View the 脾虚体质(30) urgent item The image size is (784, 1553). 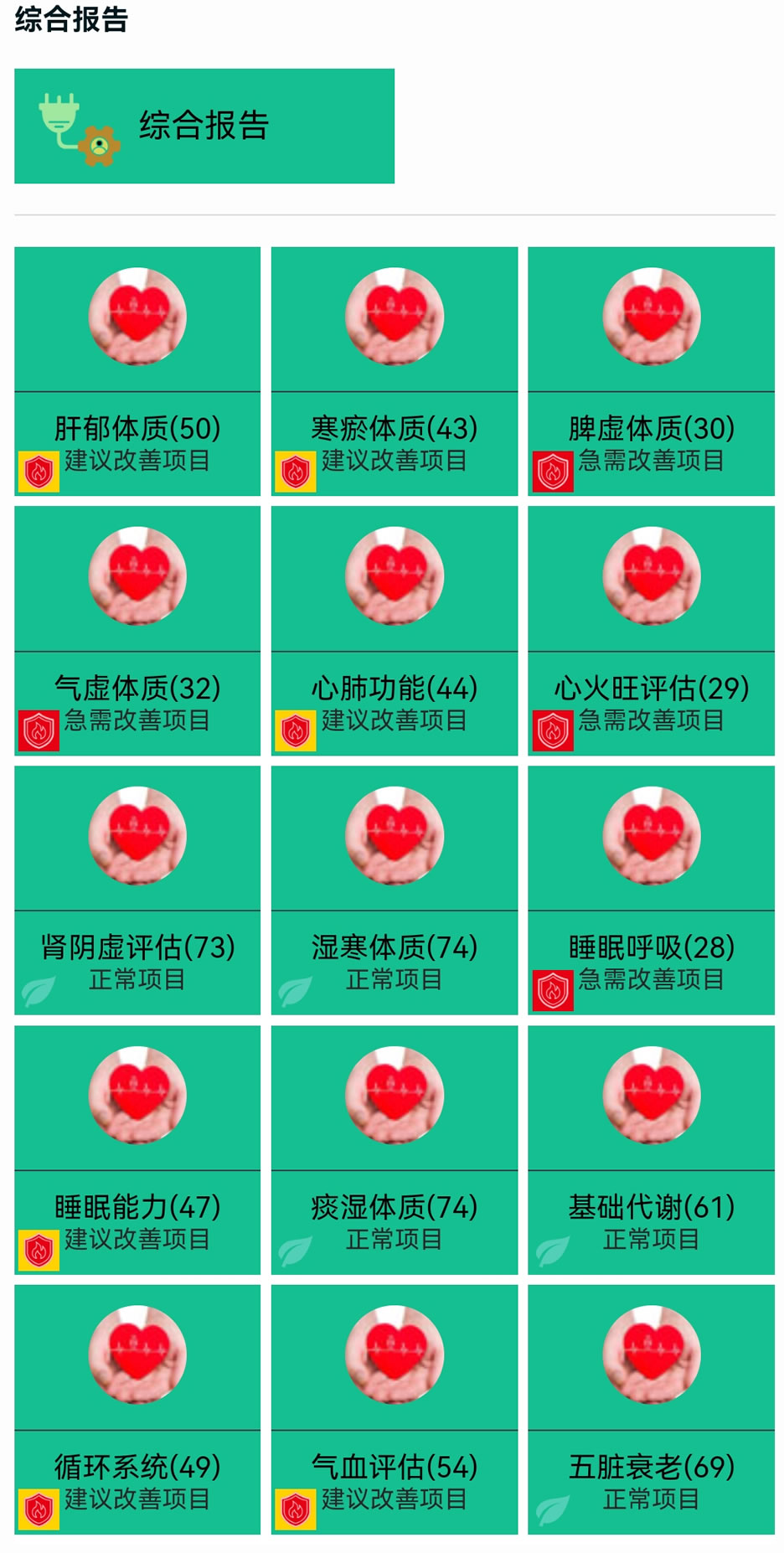pos(651,371)
